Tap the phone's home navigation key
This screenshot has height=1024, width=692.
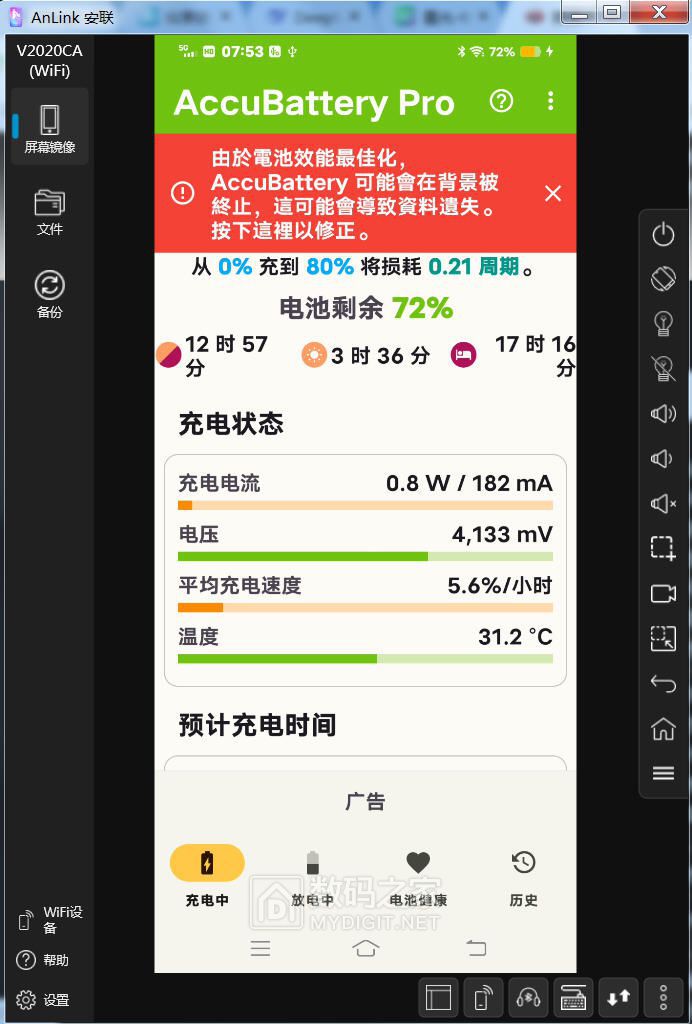(366, 948)
